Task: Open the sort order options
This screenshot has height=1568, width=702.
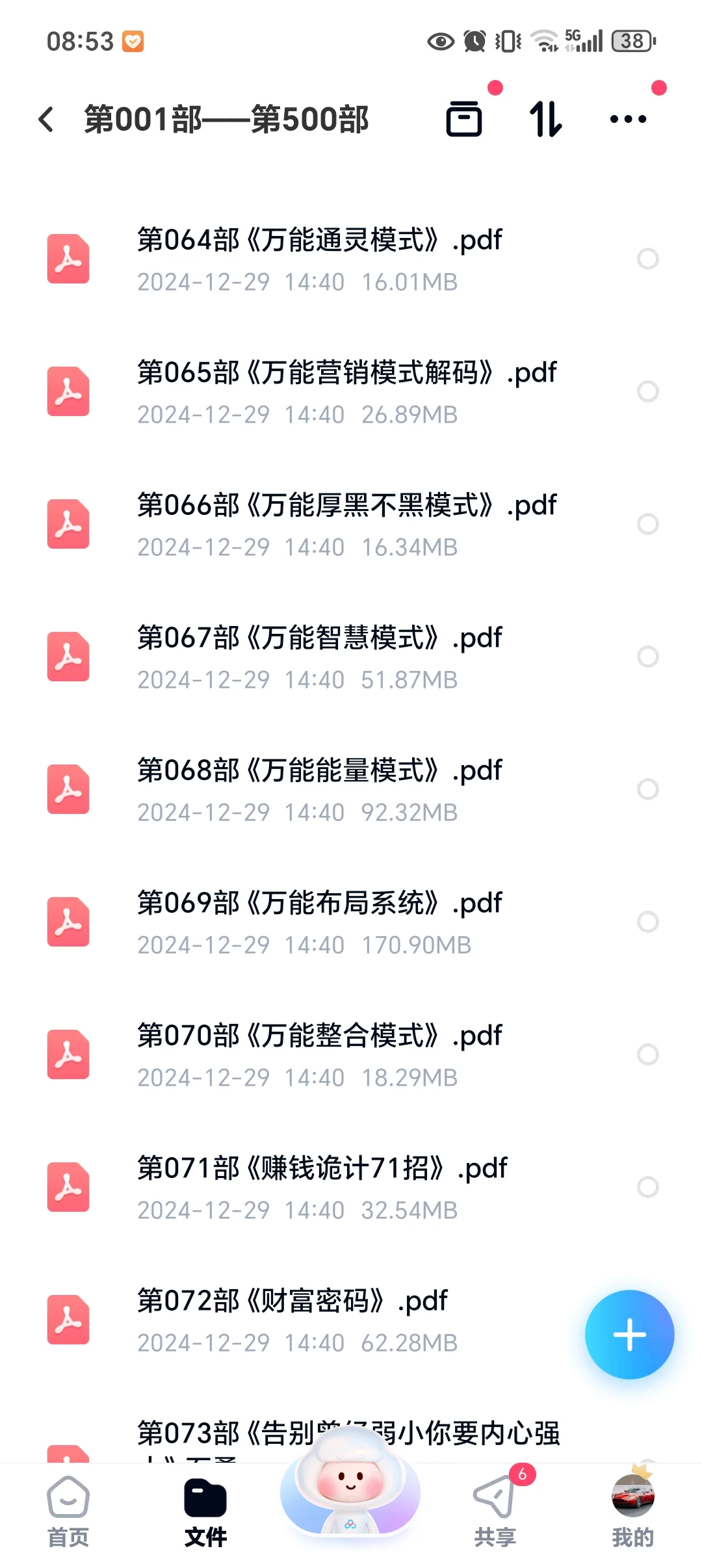Action: click(545, 119)
